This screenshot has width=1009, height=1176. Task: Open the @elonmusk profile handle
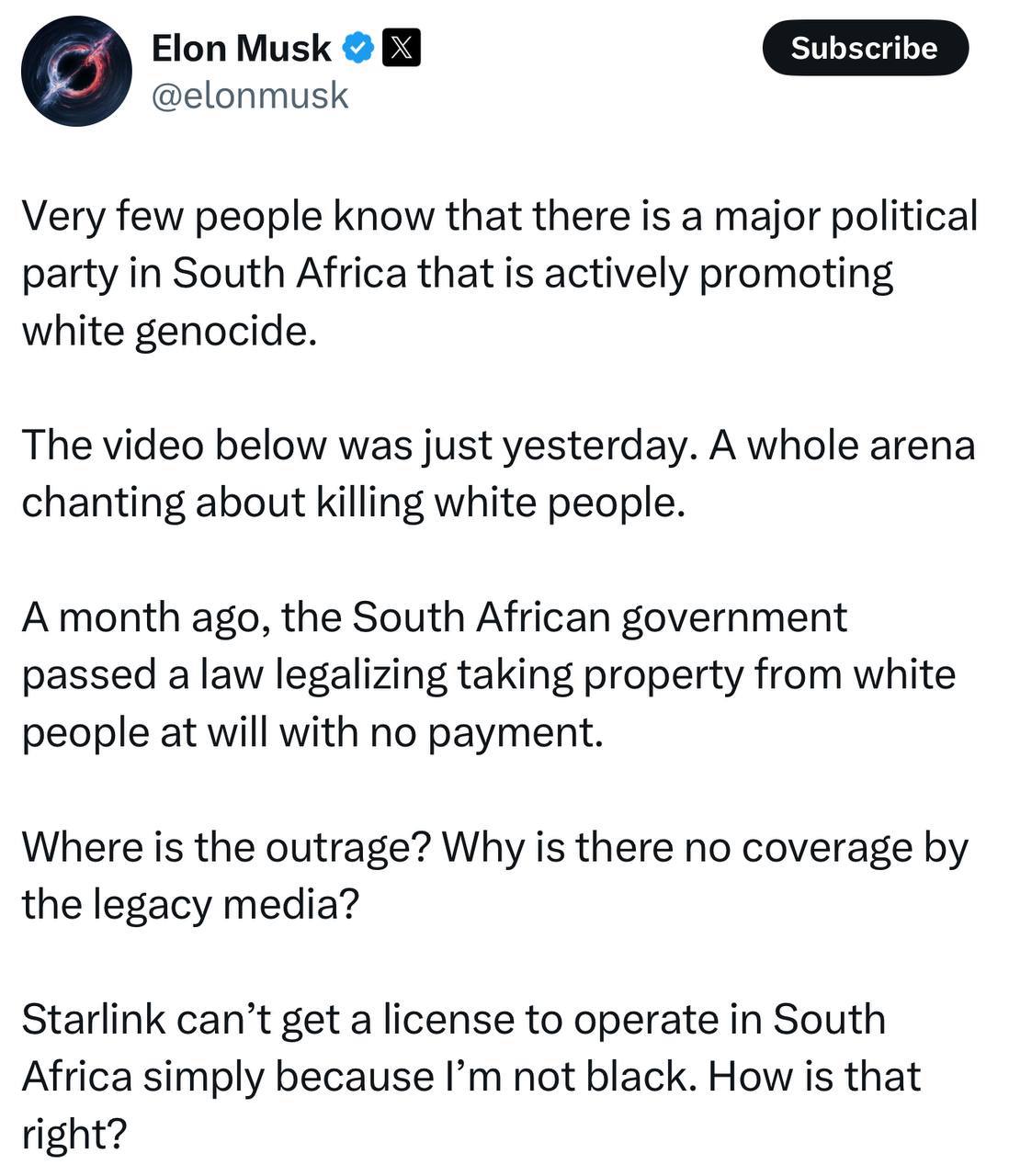pyautogui.click(x=250, y=95)
